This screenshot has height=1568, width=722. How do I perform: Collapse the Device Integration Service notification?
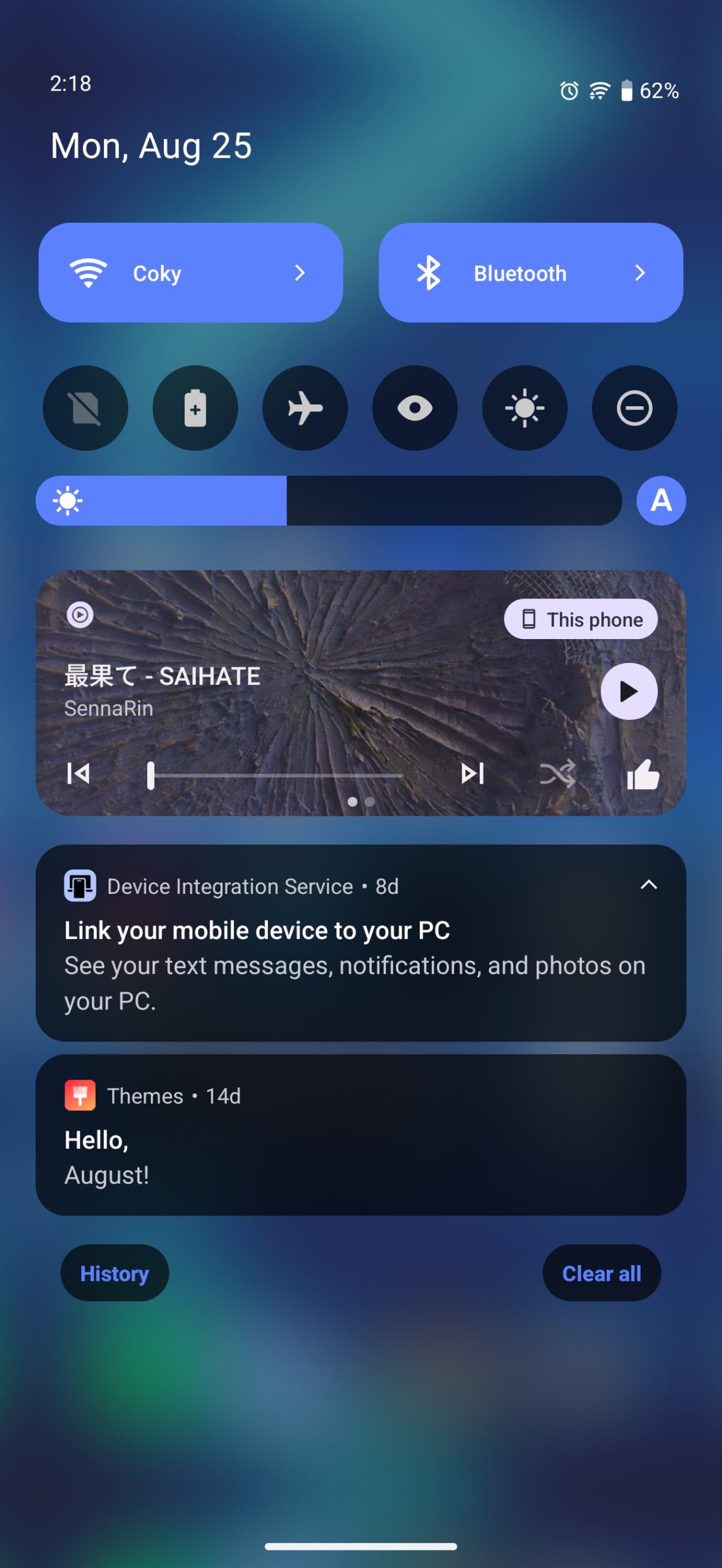pyautogui.click(x=649, y=884)
